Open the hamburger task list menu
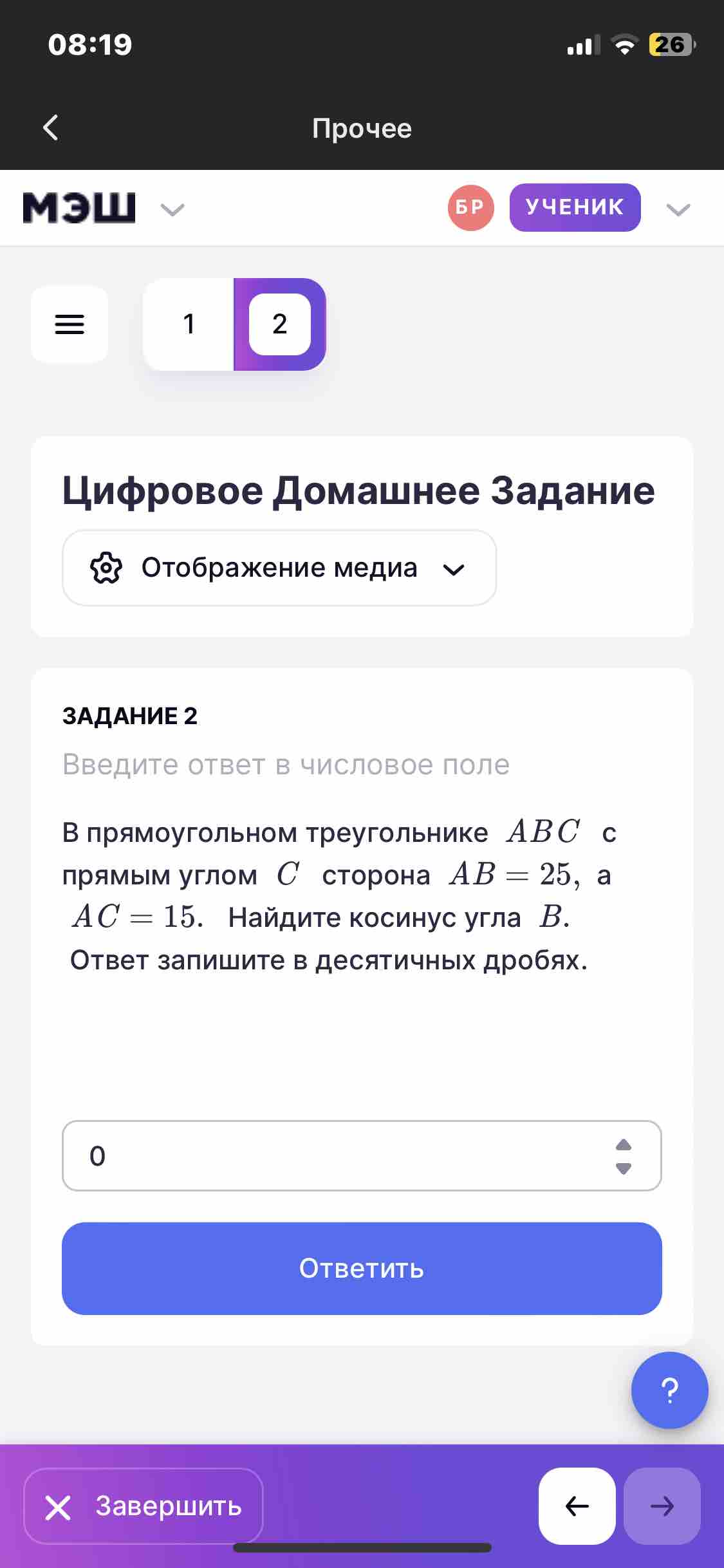The width and height of the screenshot is (724, 1568). pyautogui.click(x=70, y=324)
